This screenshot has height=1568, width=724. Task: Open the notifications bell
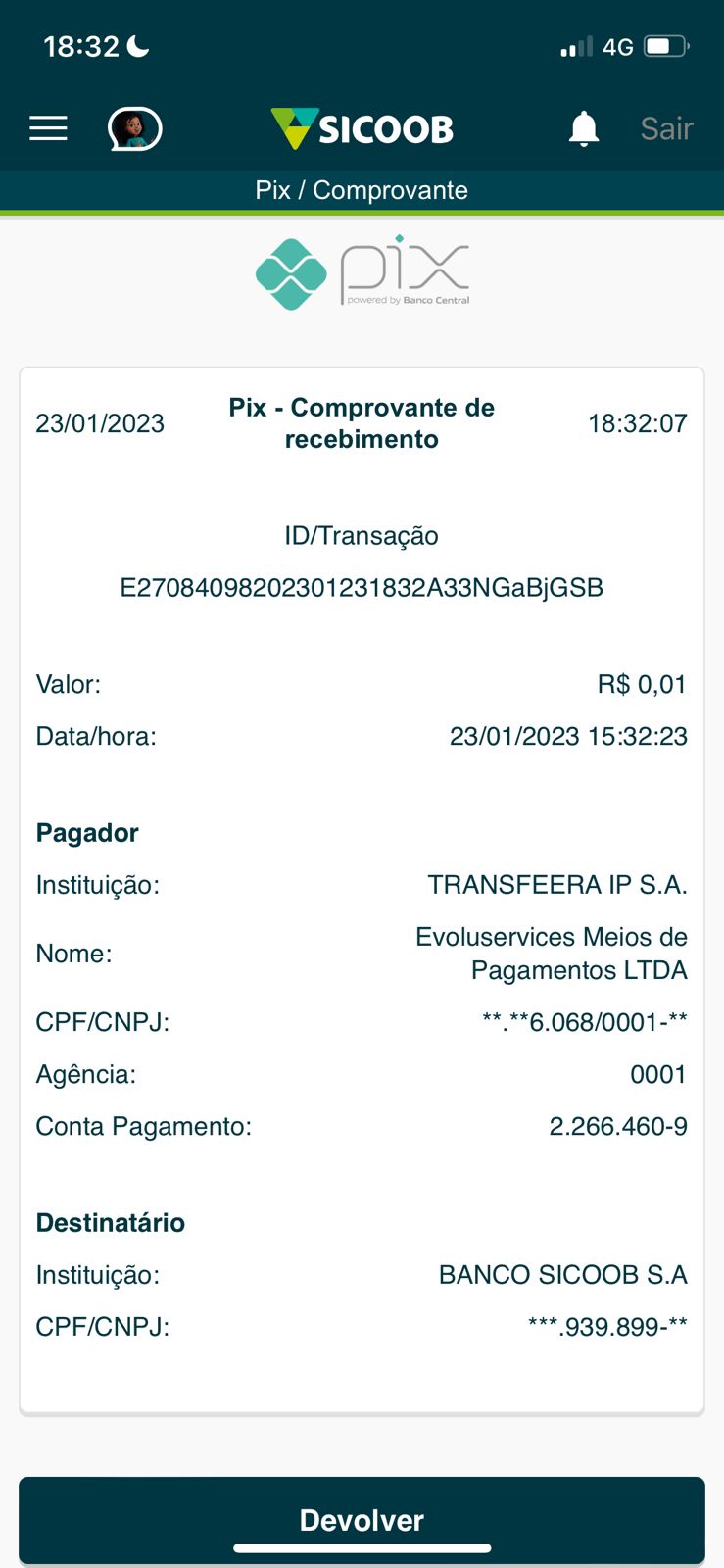click(x=584, y=128)
